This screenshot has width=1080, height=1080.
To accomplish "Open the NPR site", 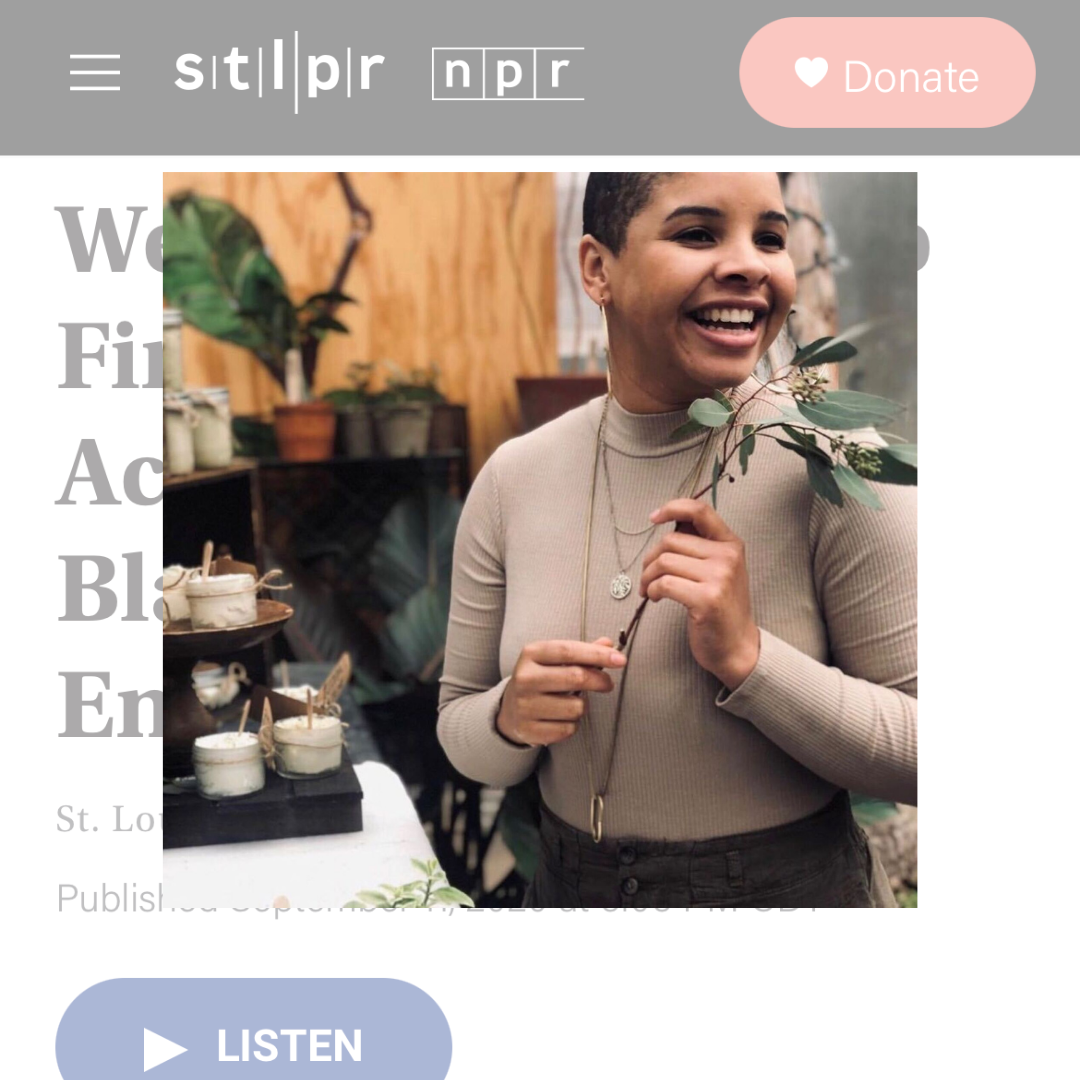I will (508, 74).
